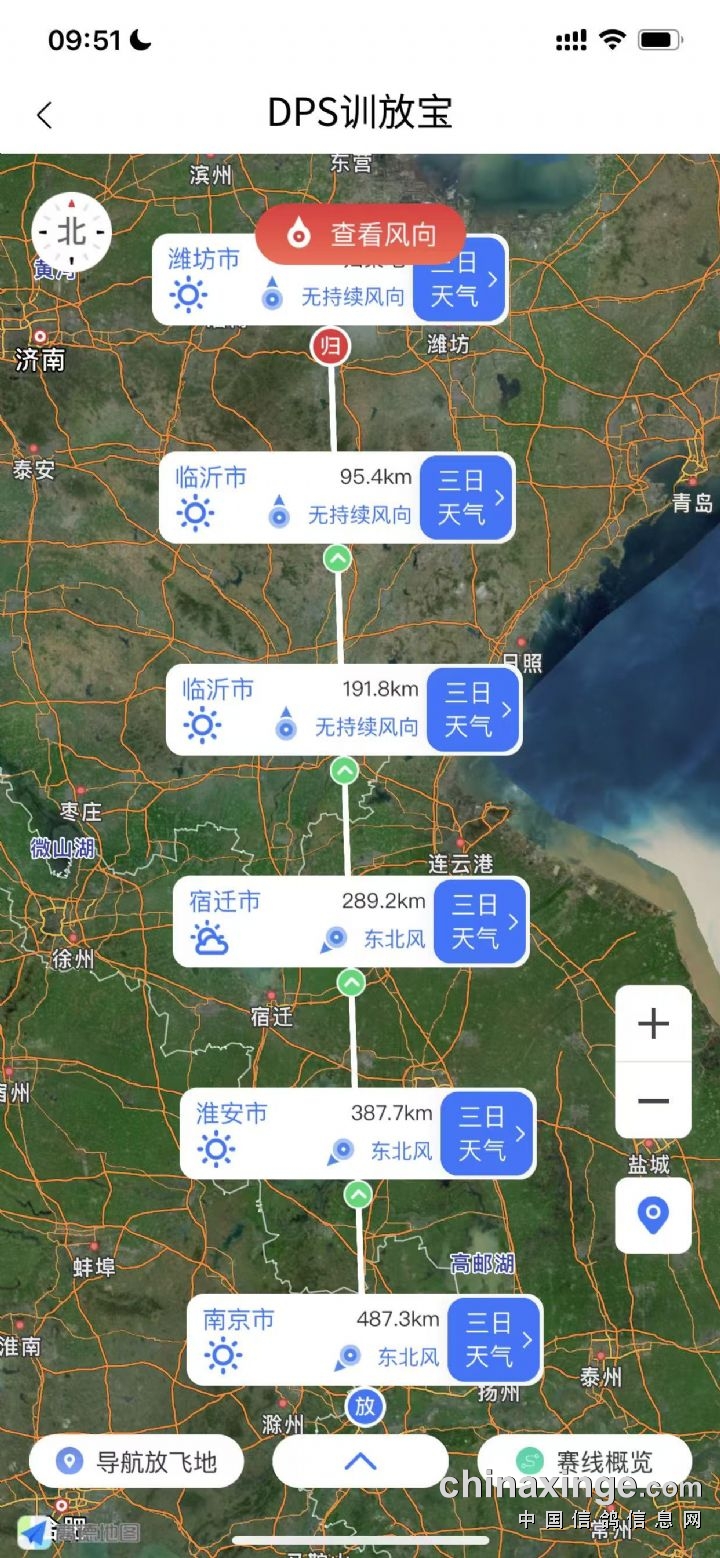Image resolution: width=720 pixels, height=1558 pixels.
Task: Zoom out on the map
Action: (x=653, y=1101)
